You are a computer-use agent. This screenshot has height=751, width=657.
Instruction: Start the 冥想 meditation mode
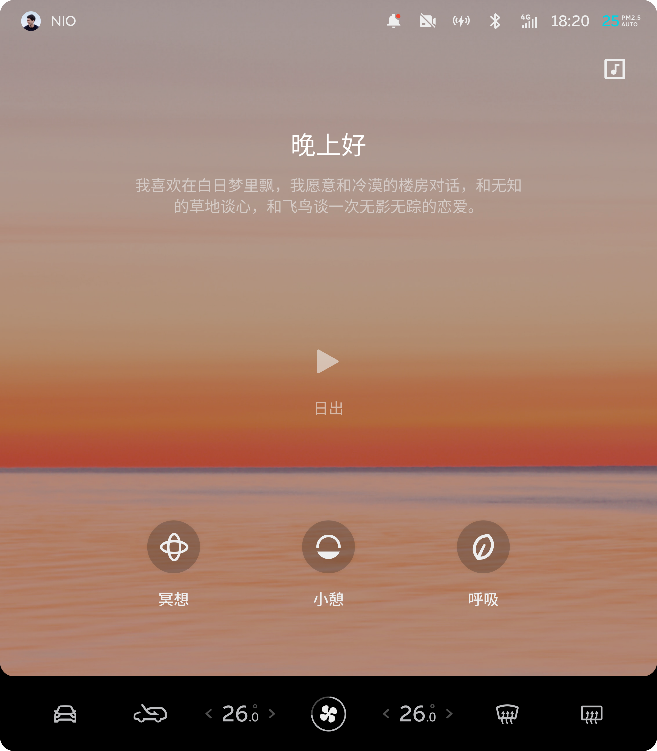tap(173, 547)
